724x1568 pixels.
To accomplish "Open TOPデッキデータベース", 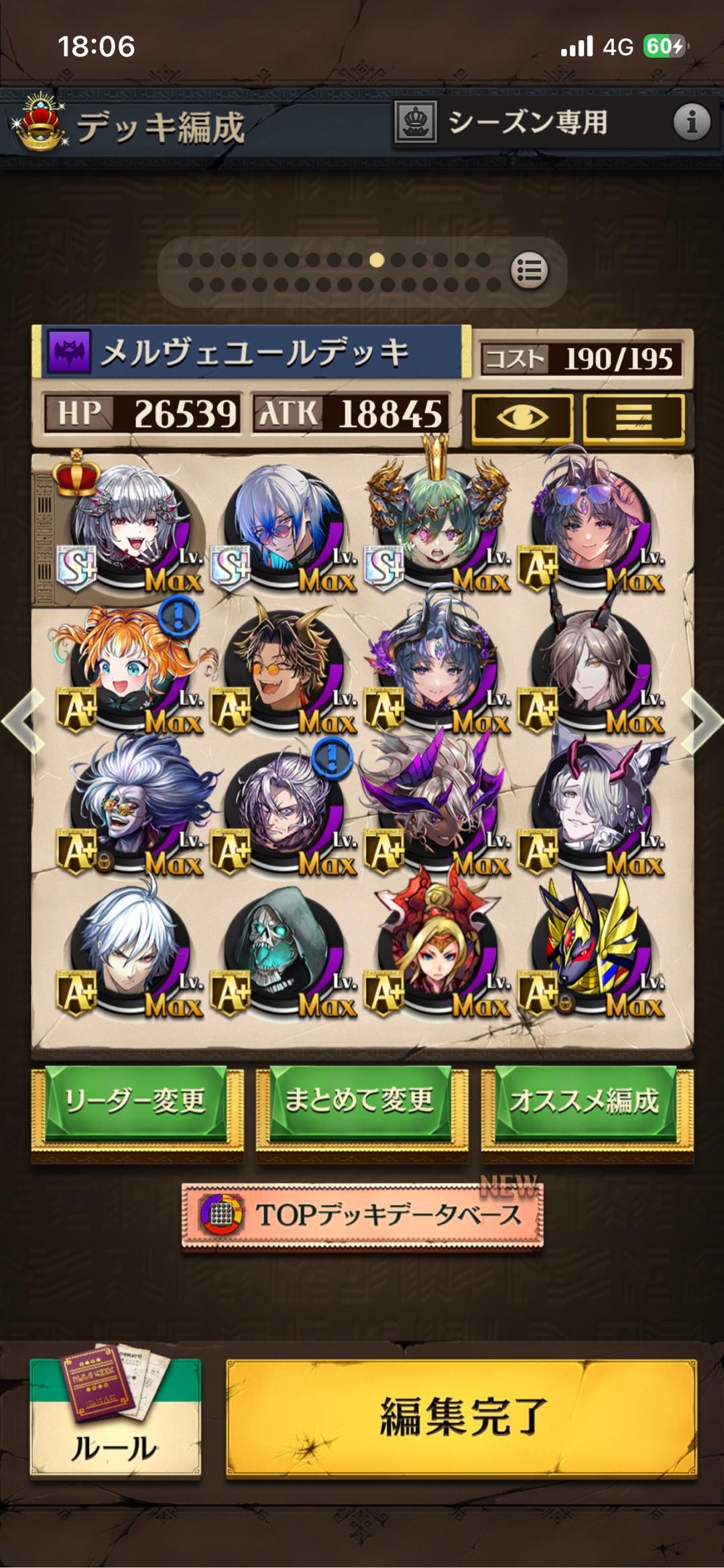I will click(362, 1215).
